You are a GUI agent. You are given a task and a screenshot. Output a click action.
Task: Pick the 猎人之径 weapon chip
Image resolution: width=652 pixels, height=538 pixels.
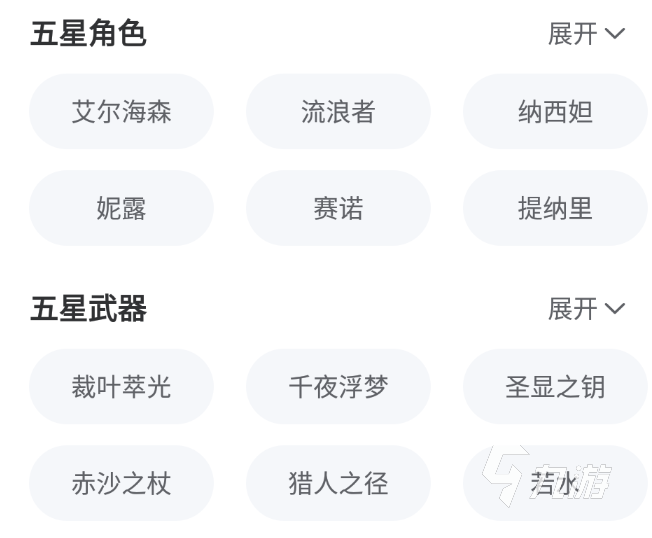338,484
